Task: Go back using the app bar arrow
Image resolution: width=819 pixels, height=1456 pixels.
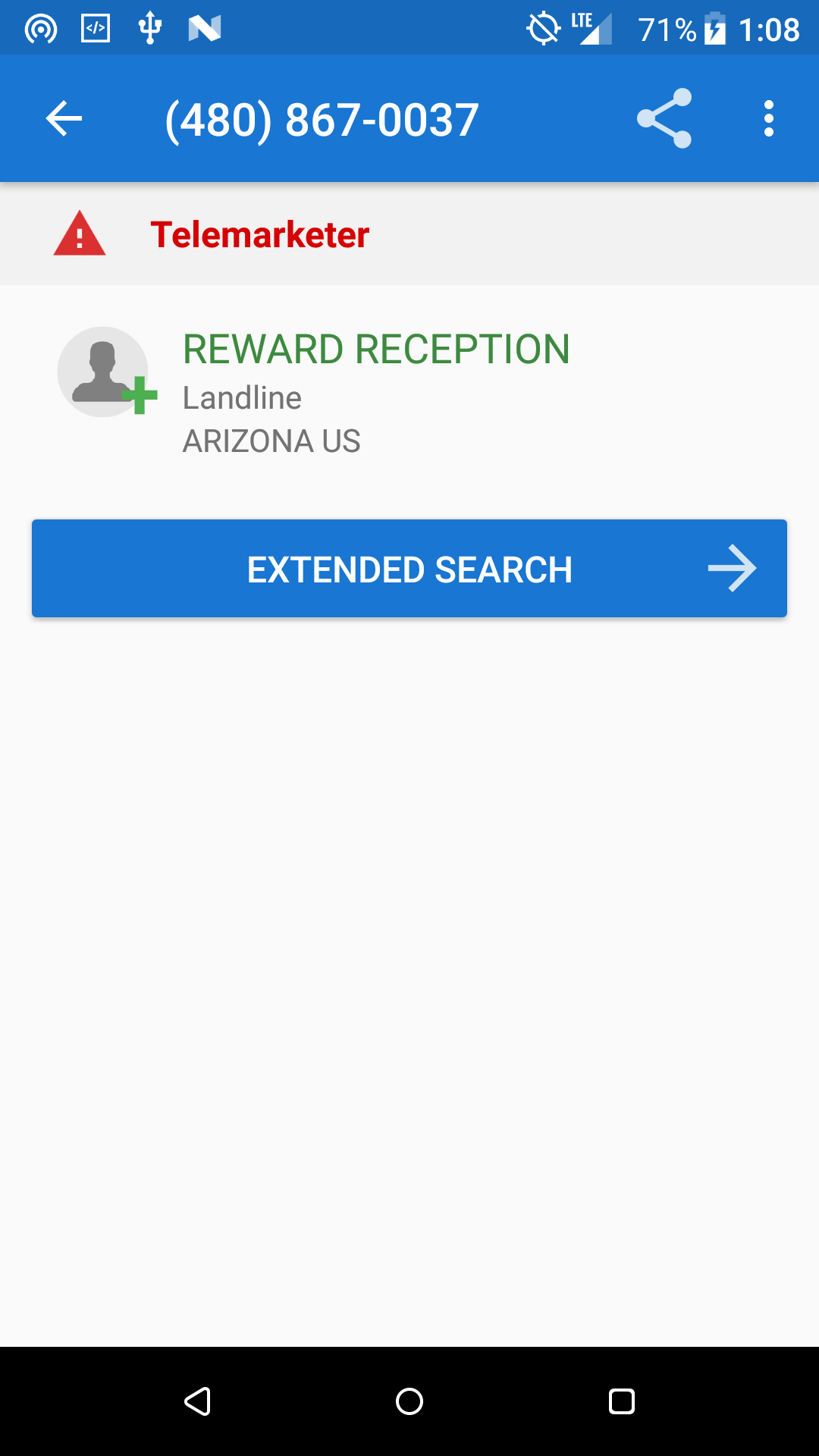Action: pos(64,119)
